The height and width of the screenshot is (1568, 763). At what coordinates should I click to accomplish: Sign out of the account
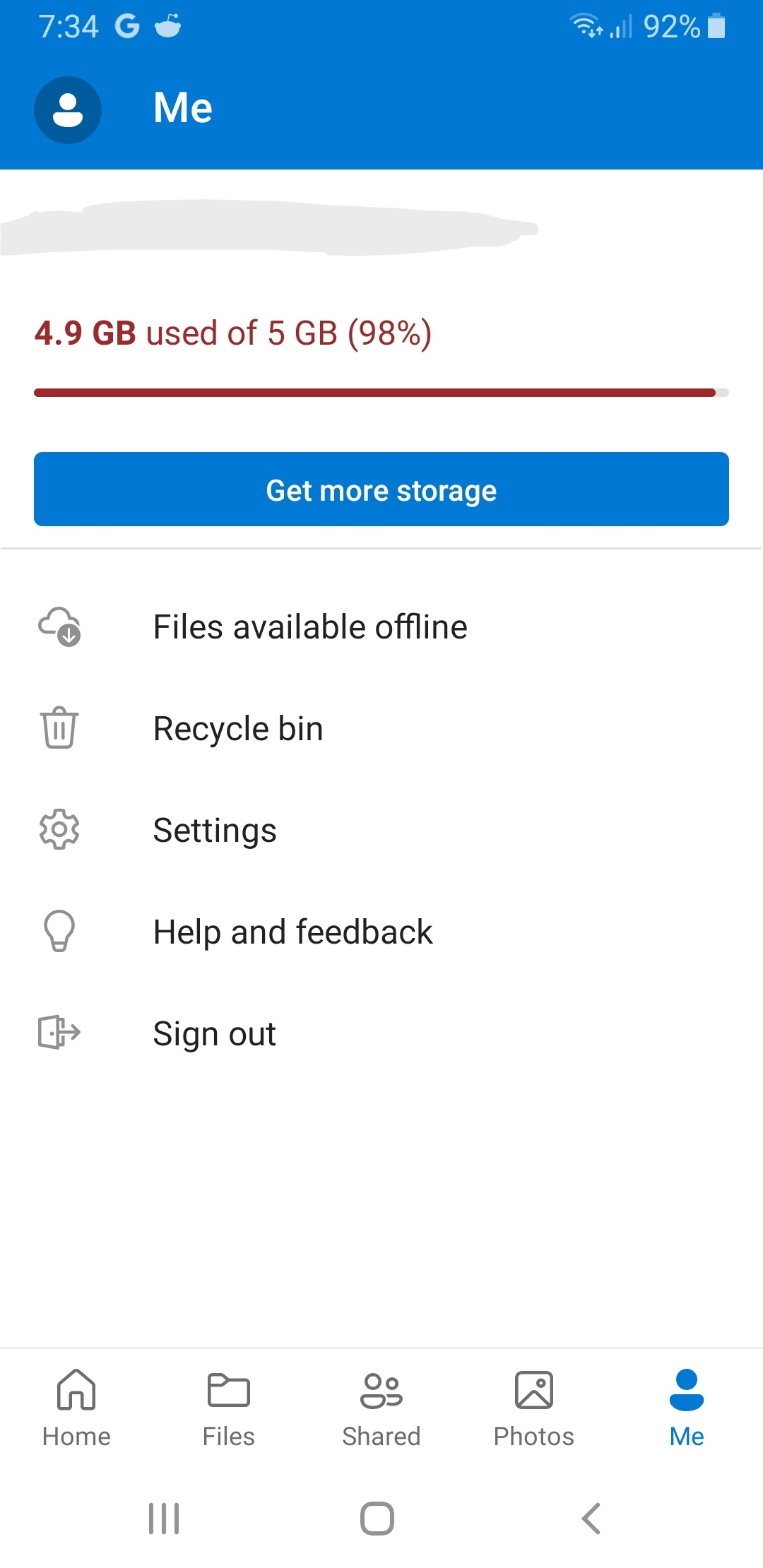tap(214, 1034)
